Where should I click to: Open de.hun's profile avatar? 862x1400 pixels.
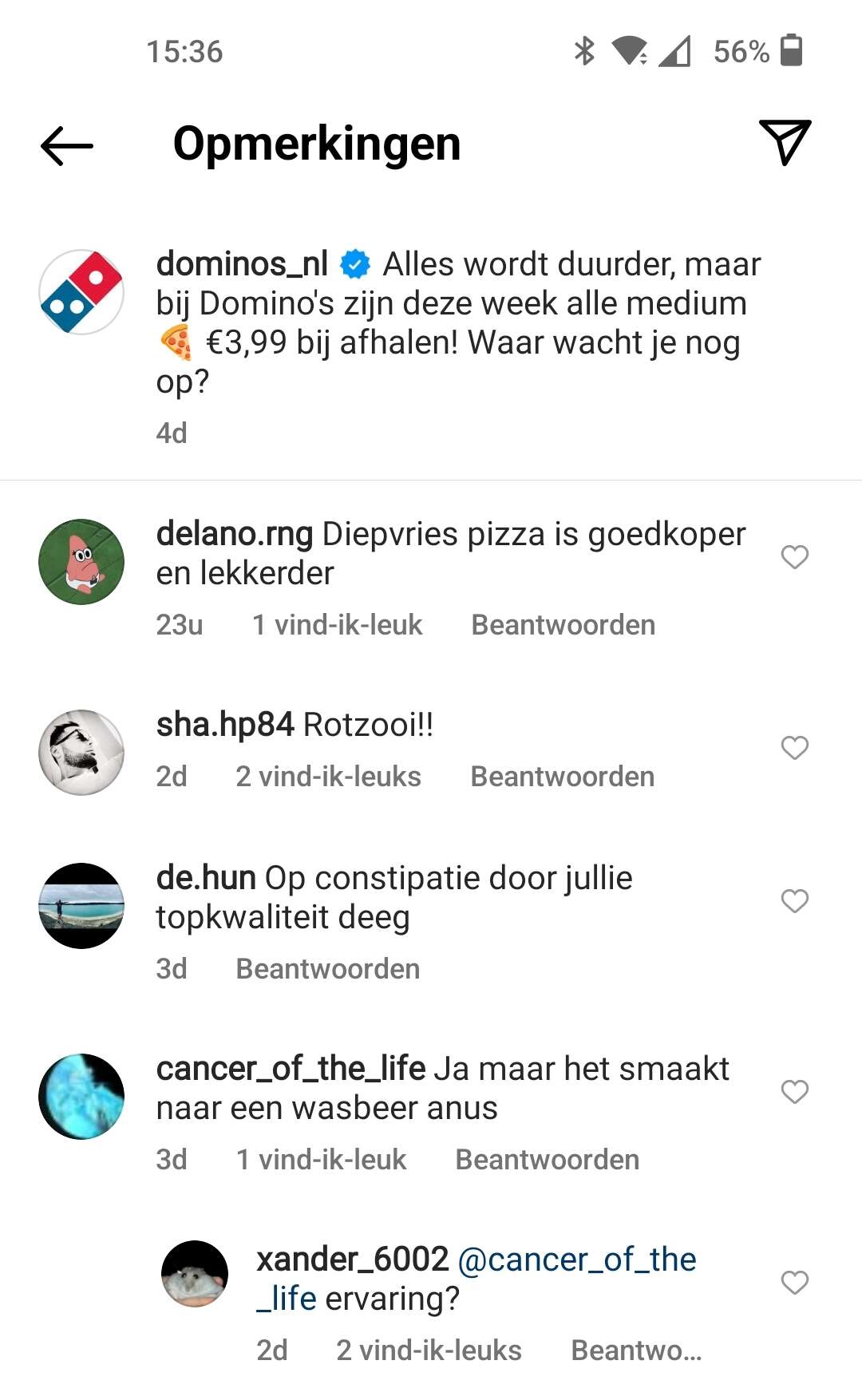pos(81,906)
